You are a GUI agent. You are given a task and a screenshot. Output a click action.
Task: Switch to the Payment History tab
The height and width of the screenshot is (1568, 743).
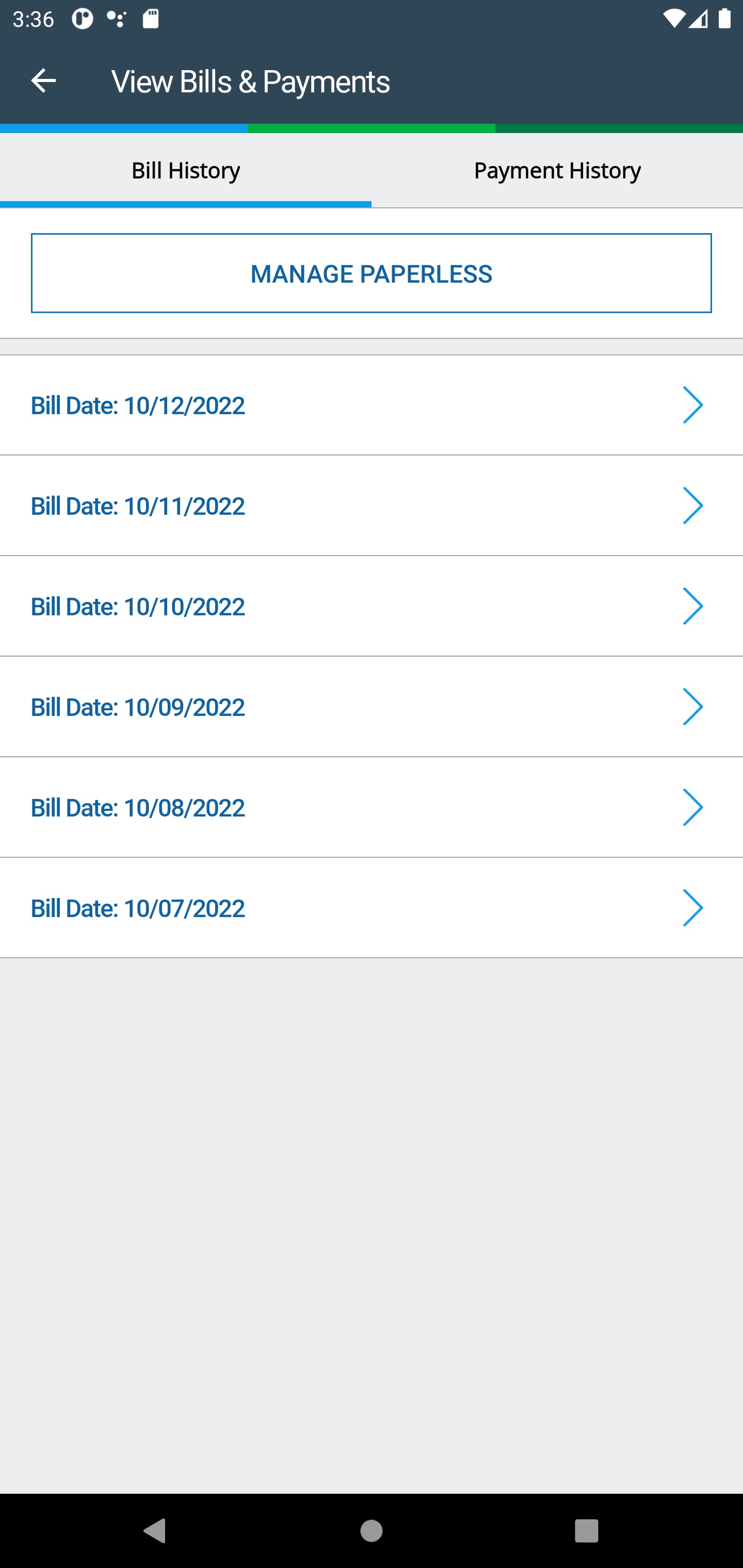[x=557, y=170]
